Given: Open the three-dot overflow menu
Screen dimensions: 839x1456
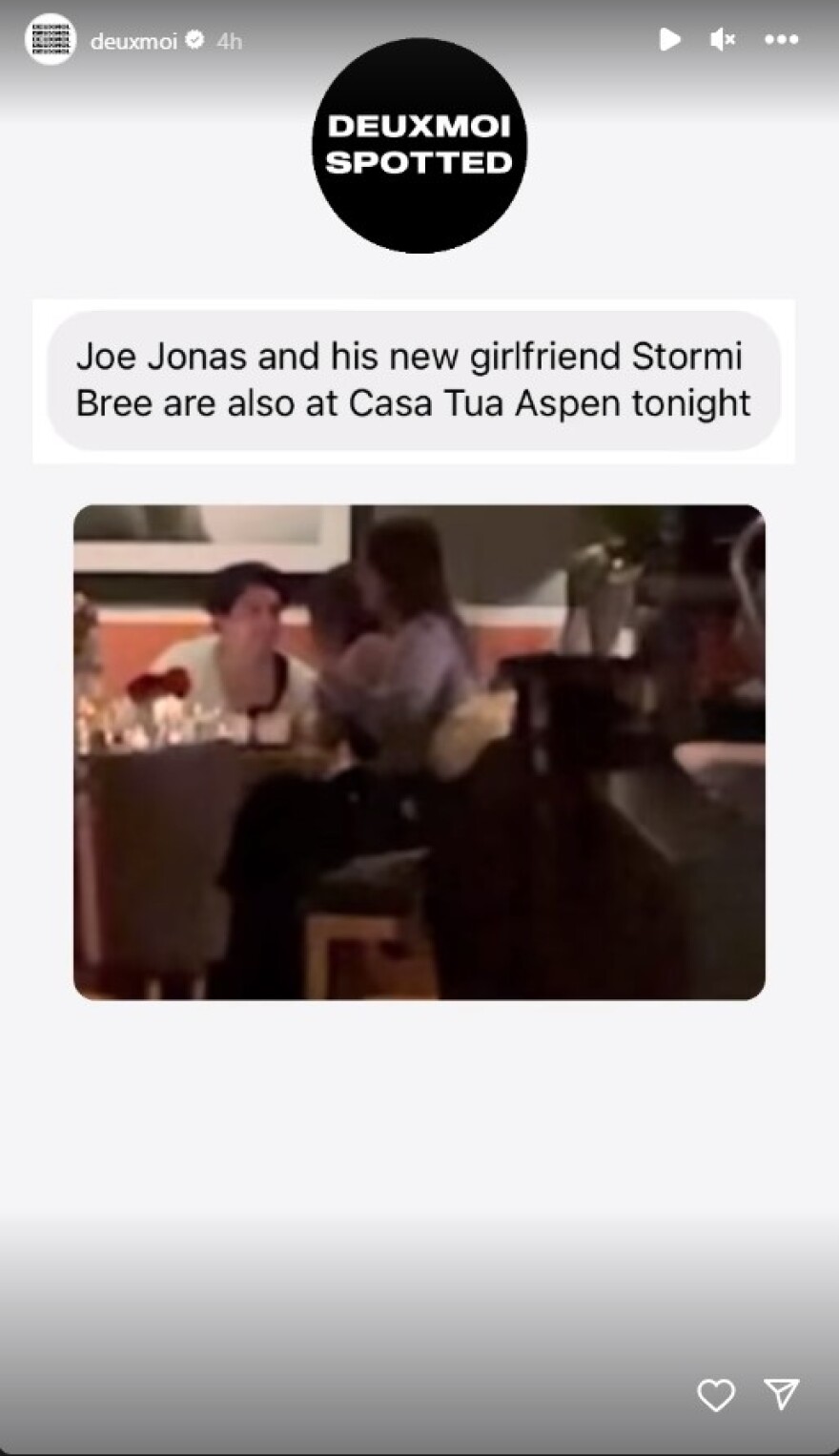Looking at the screenshot, I should (x=781, y=40).
